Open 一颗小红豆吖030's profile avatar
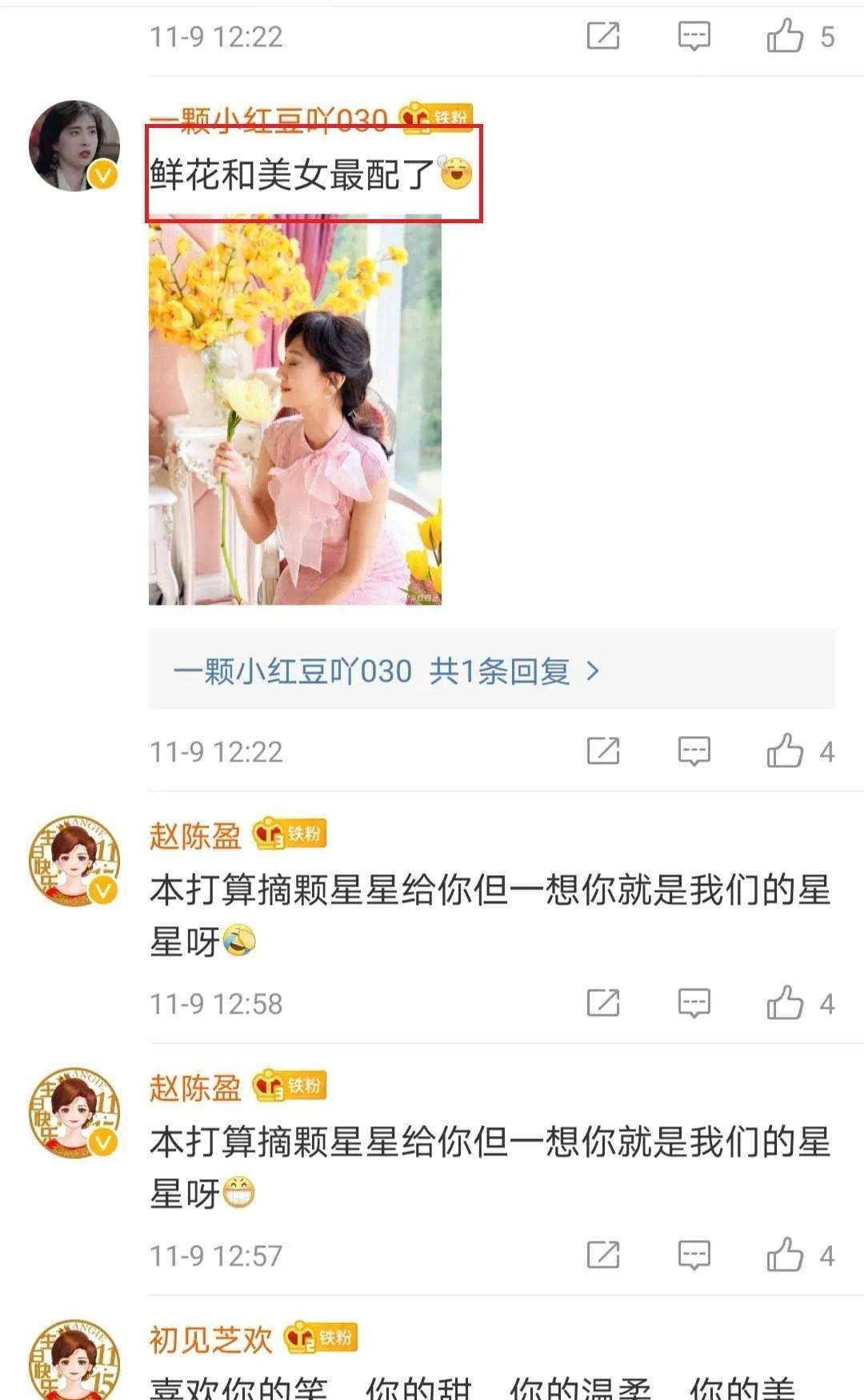The height and width of the screenshot is (1400, 864). (x=74, y=146)
